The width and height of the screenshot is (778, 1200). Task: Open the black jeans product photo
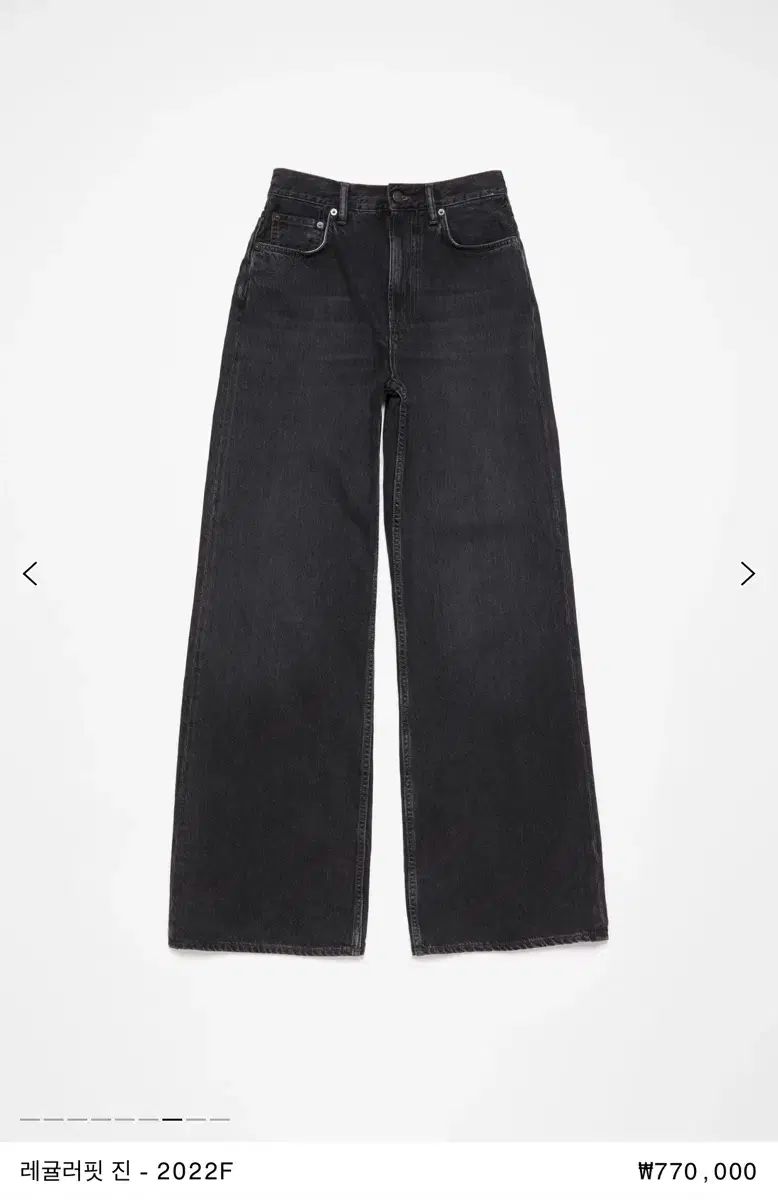[x=388, y=560]
